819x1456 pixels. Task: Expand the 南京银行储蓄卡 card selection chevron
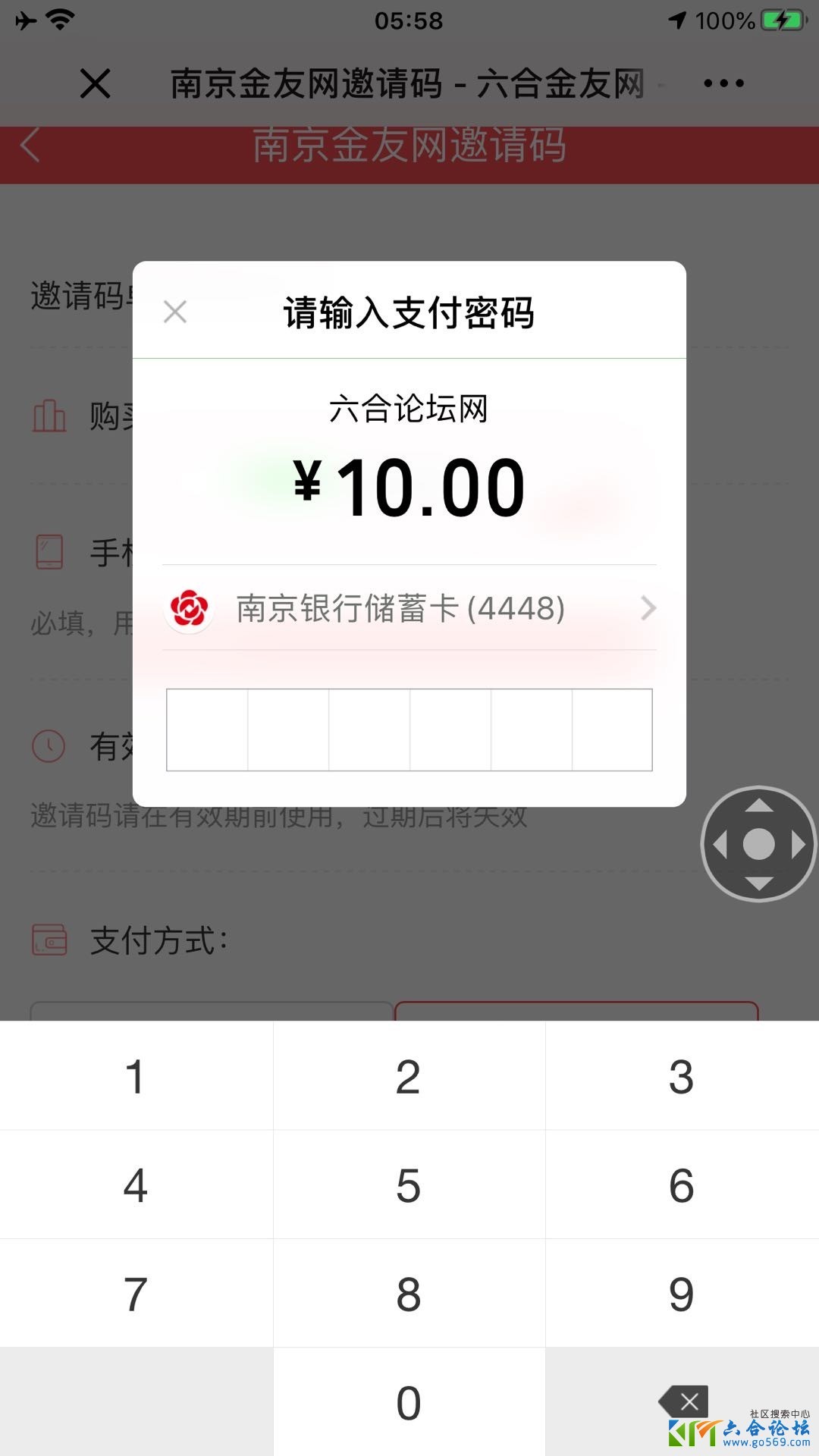(647, 608)
